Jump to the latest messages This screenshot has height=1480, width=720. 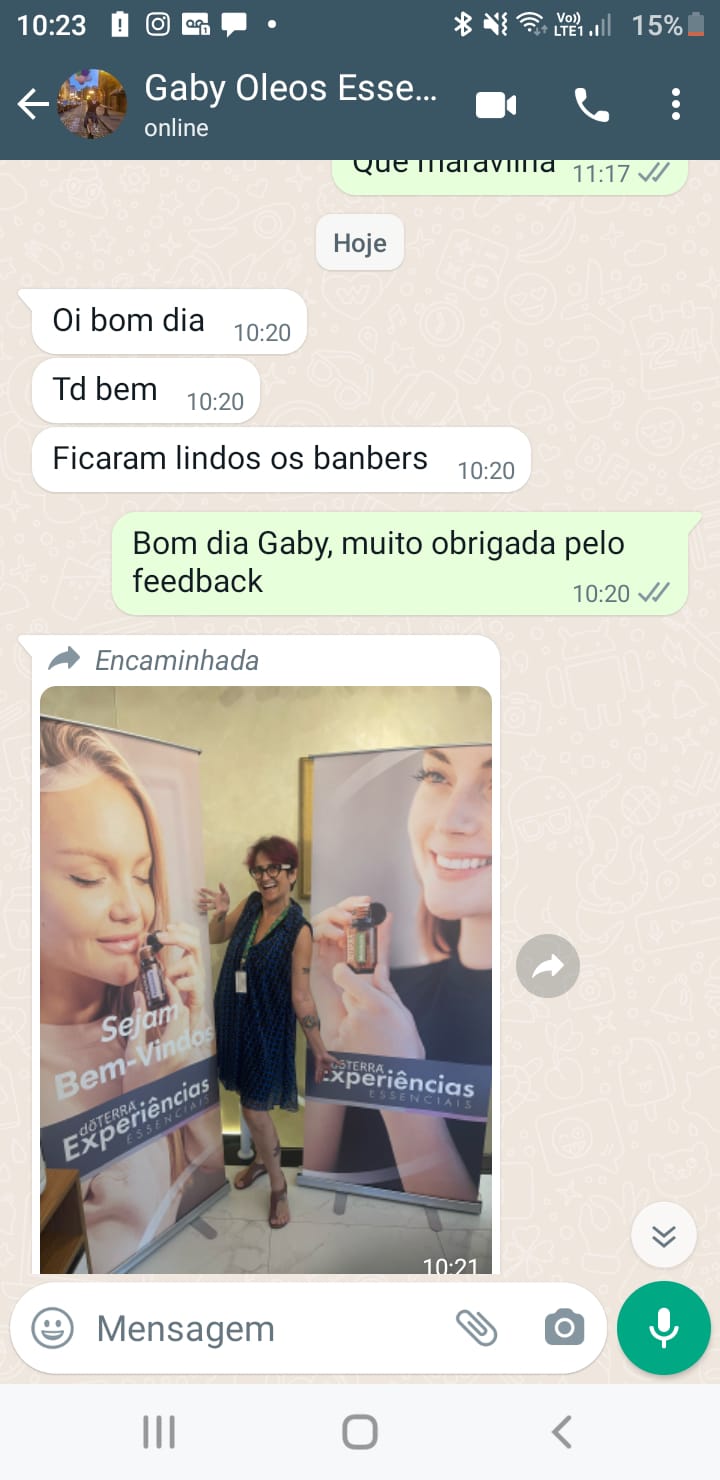664,1236
